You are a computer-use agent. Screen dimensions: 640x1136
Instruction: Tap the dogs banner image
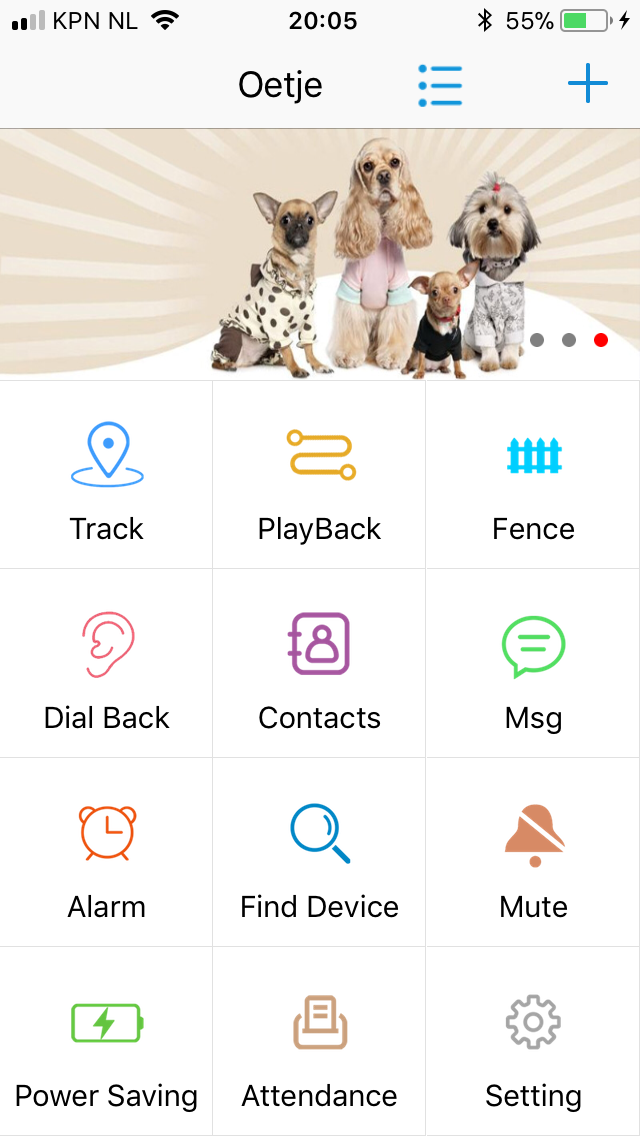[x=320, y=254]
